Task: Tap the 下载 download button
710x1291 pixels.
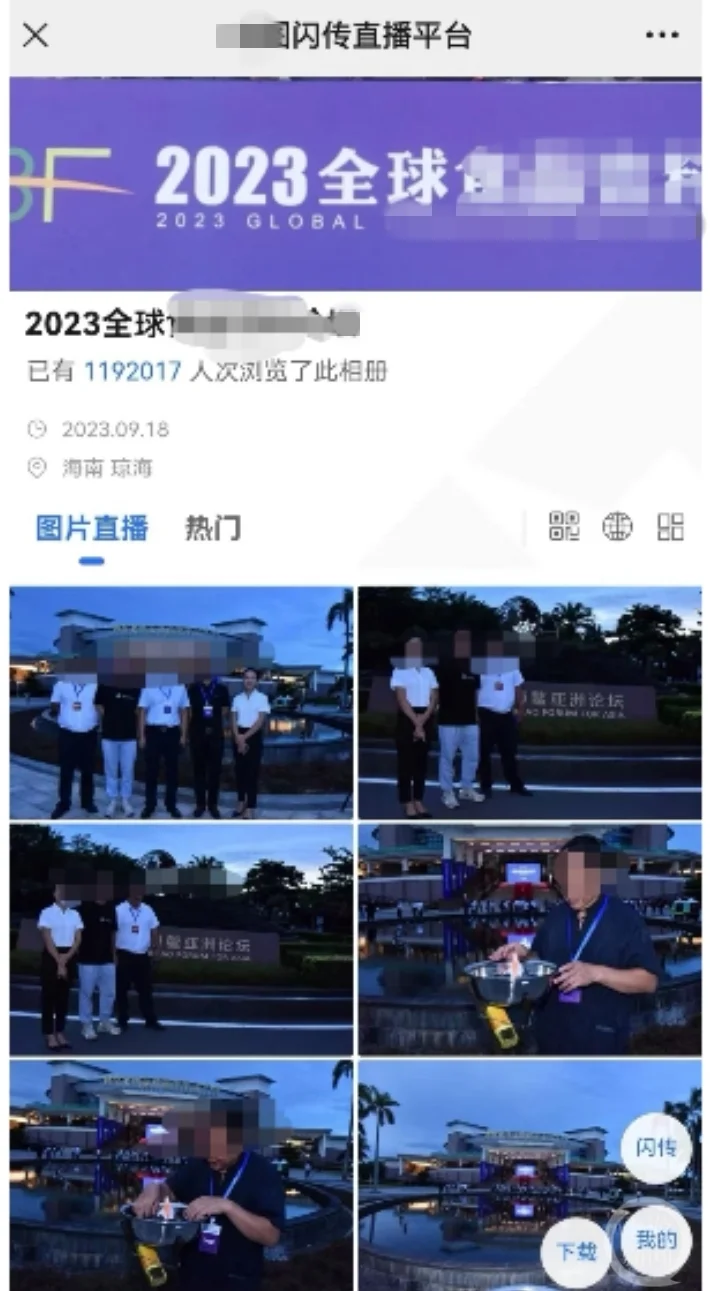Action: (x=576, y=1252)
